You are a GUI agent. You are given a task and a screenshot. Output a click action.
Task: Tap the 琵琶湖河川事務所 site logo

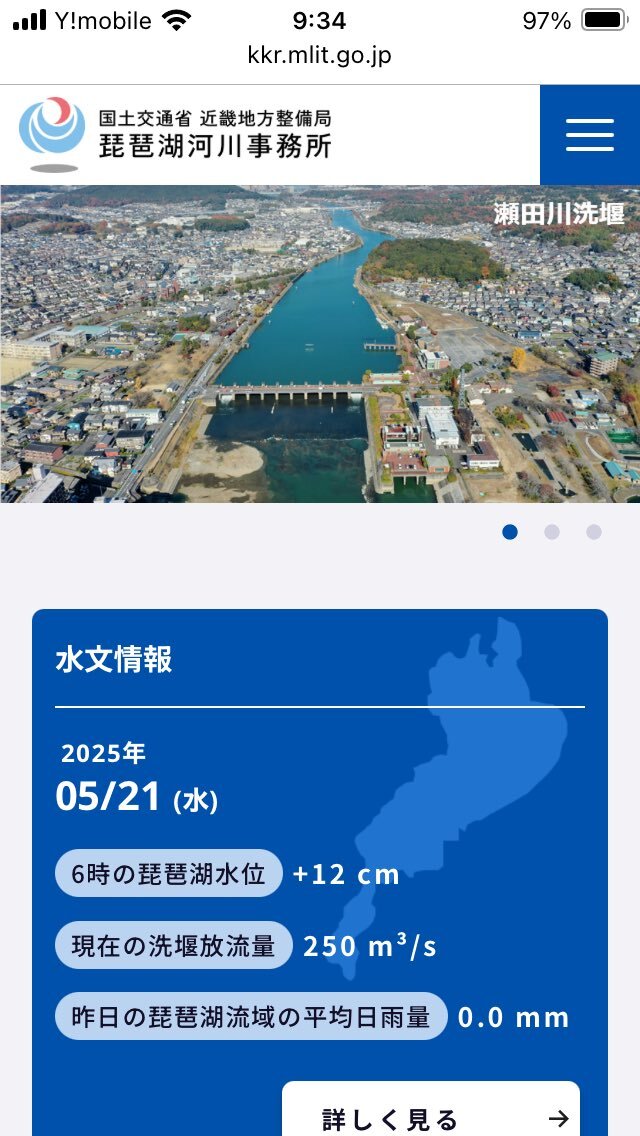(x=175, y=134)
